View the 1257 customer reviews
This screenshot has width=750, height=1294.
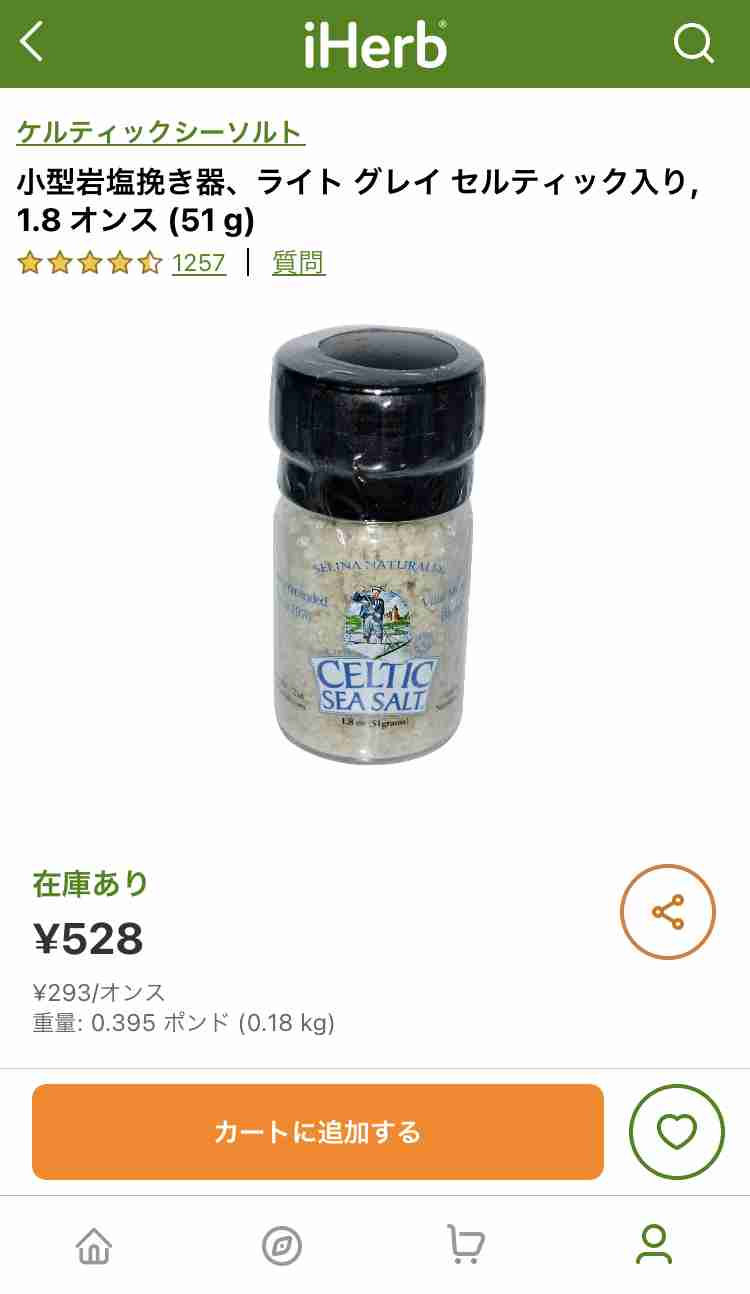point(199,263)
